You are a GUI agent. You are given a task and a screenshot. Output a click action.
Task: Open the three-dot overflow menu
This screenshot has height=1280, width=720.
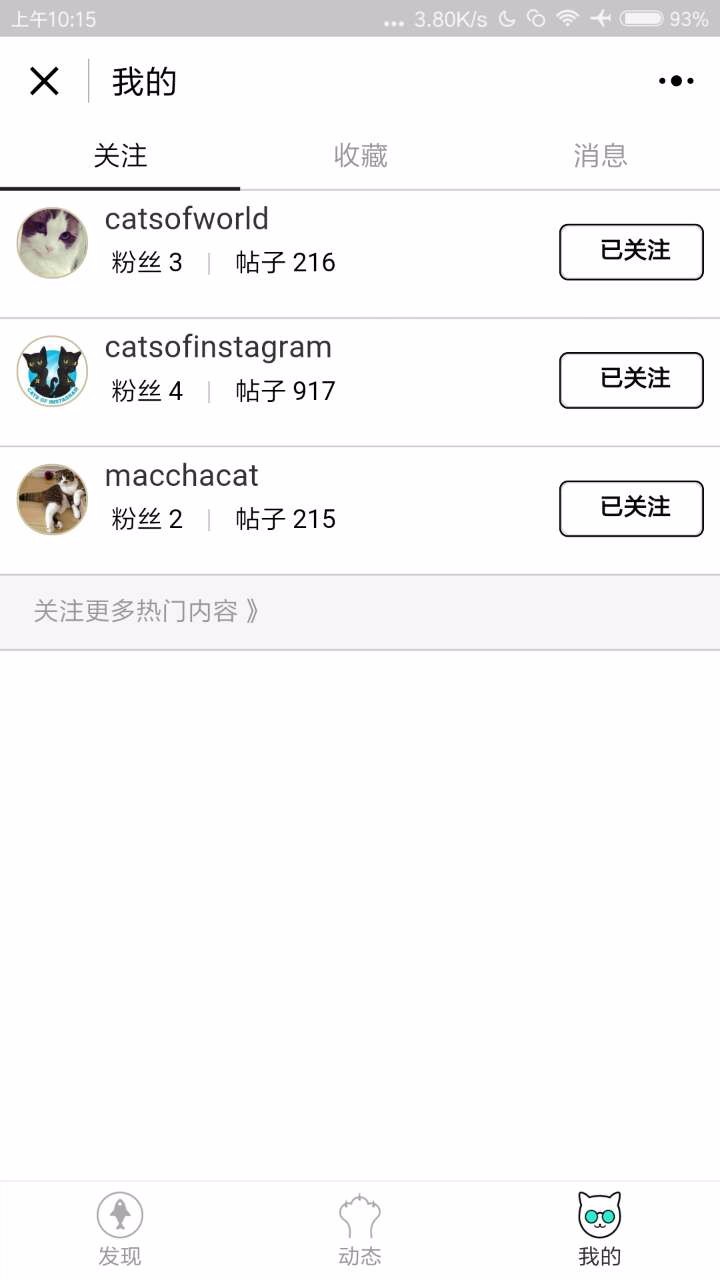click(x=676, y=81)
